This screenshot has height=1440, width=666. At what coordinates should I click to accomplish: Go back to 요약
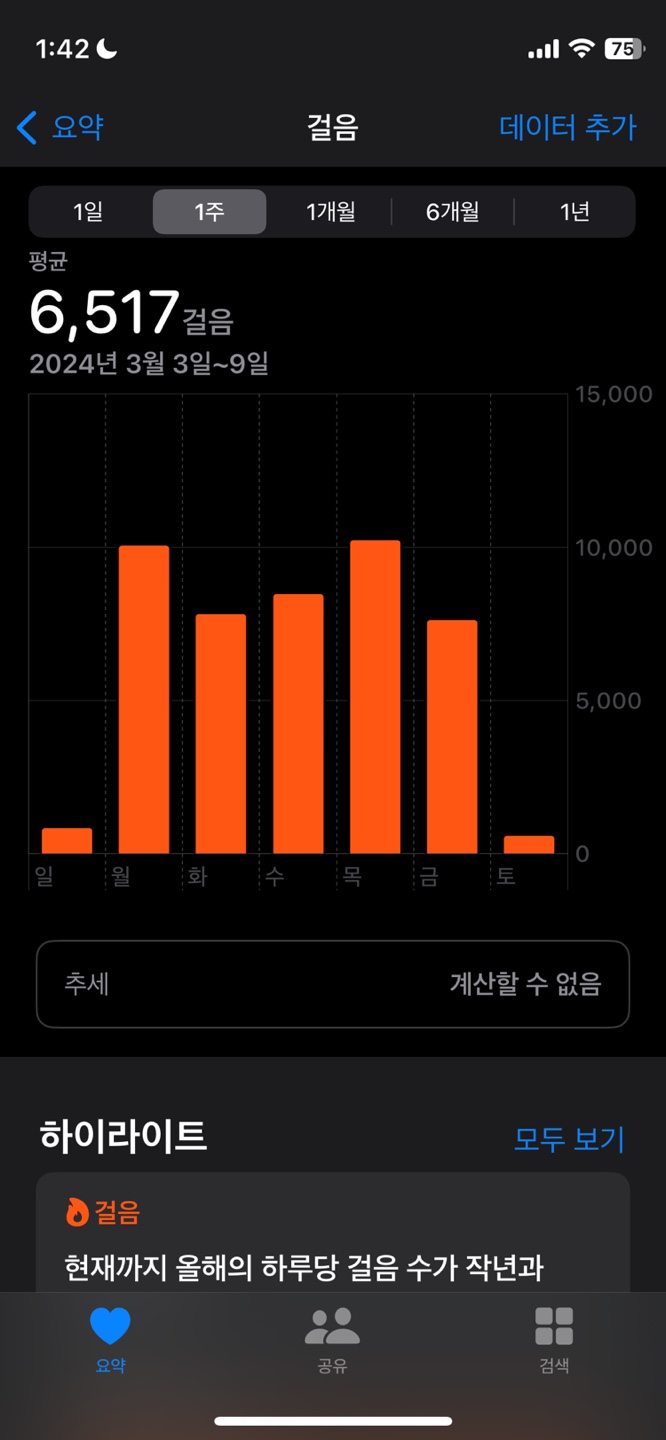point(62,128)
